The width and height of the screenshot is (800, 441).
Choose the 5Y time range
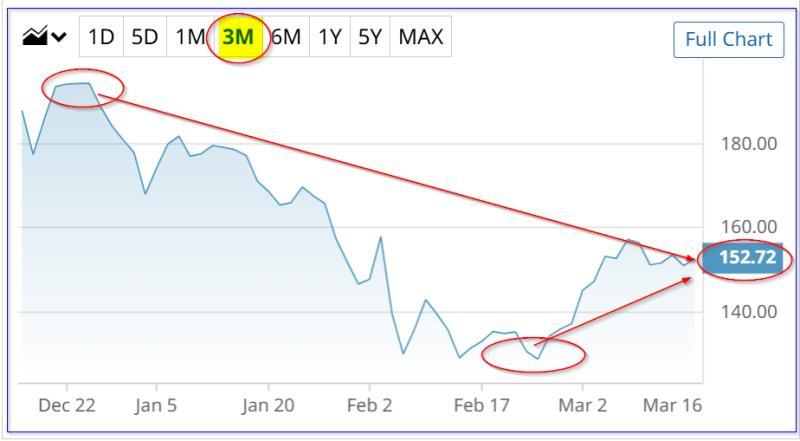370,38
